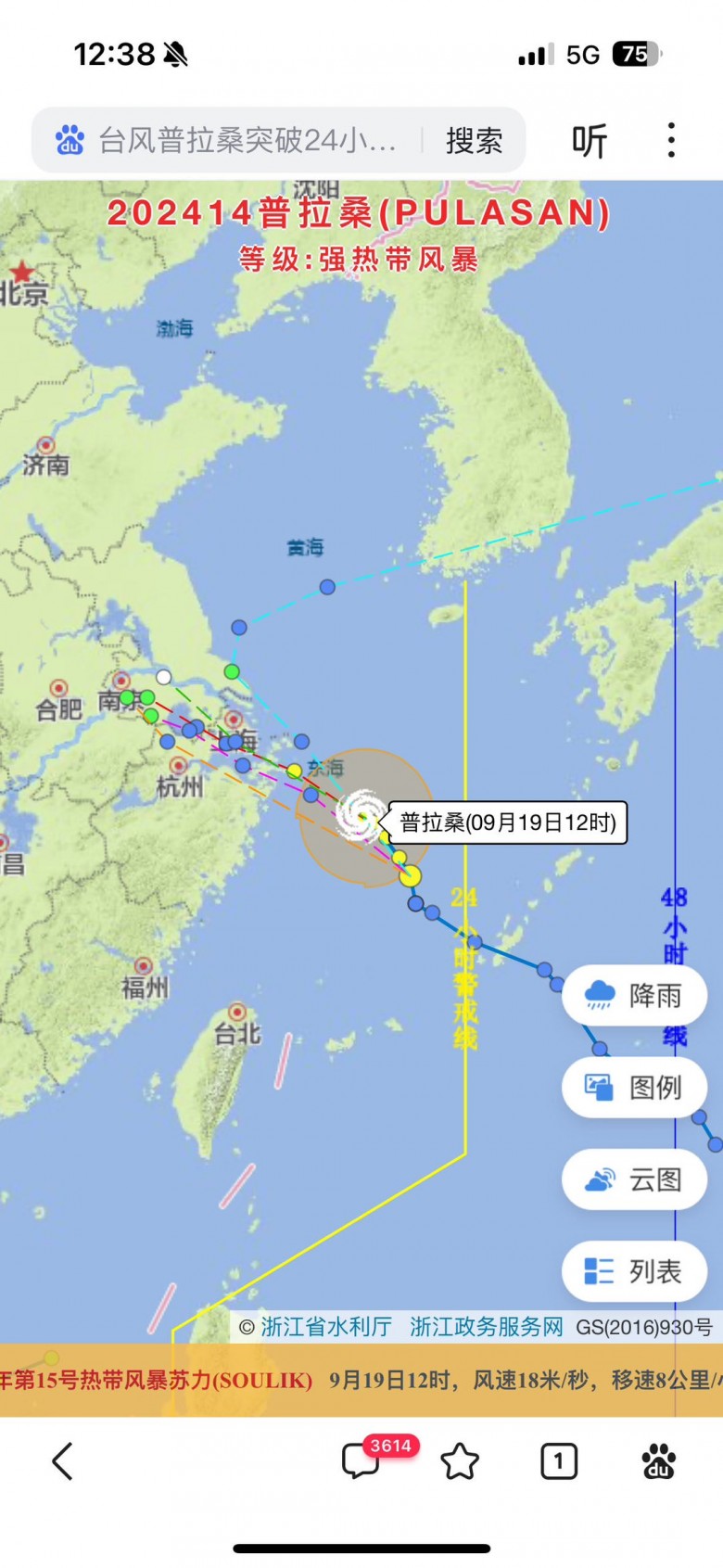
Task: Open the three-dot overflow menu
Action: [671, 141]
